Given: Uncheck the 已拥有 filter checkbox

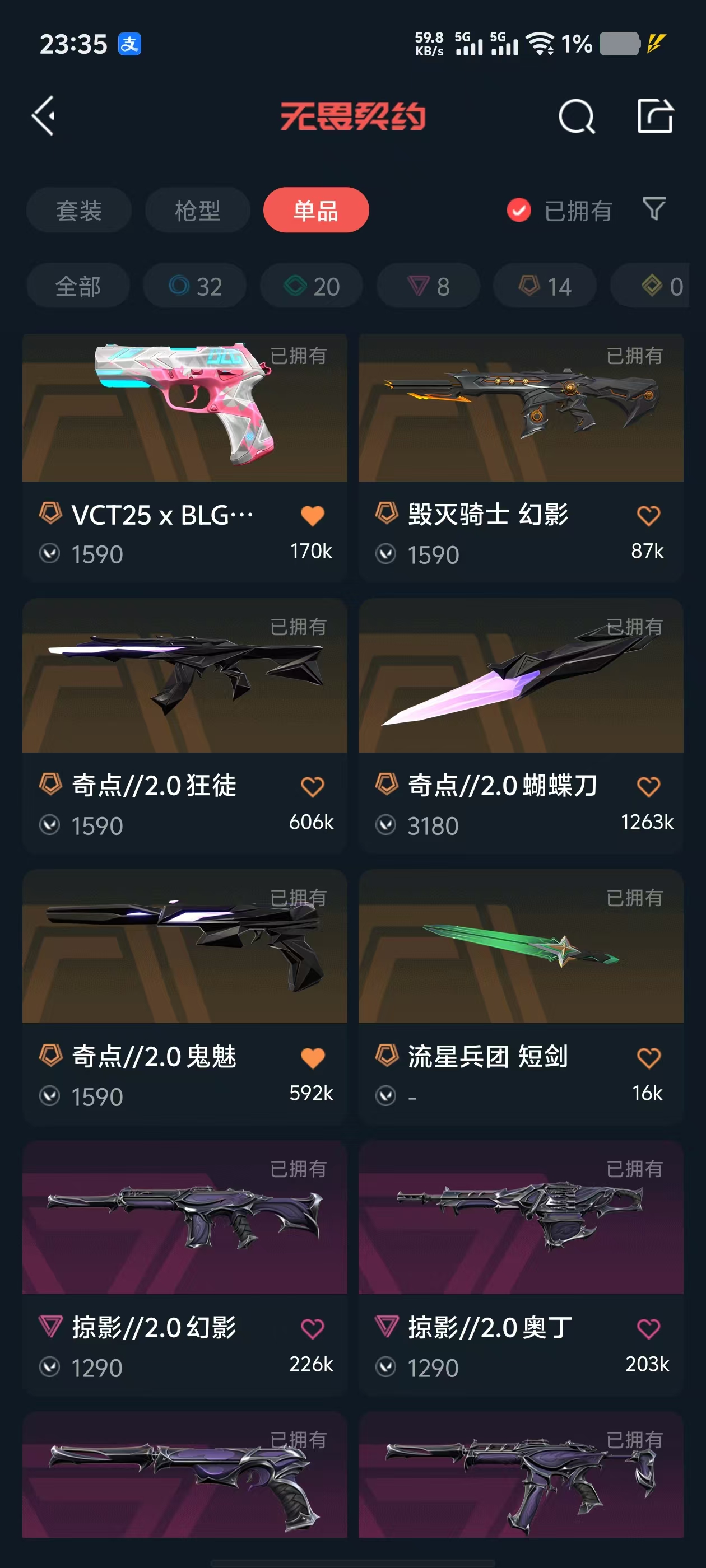Looking at the screenshot, I should (519, 211).
